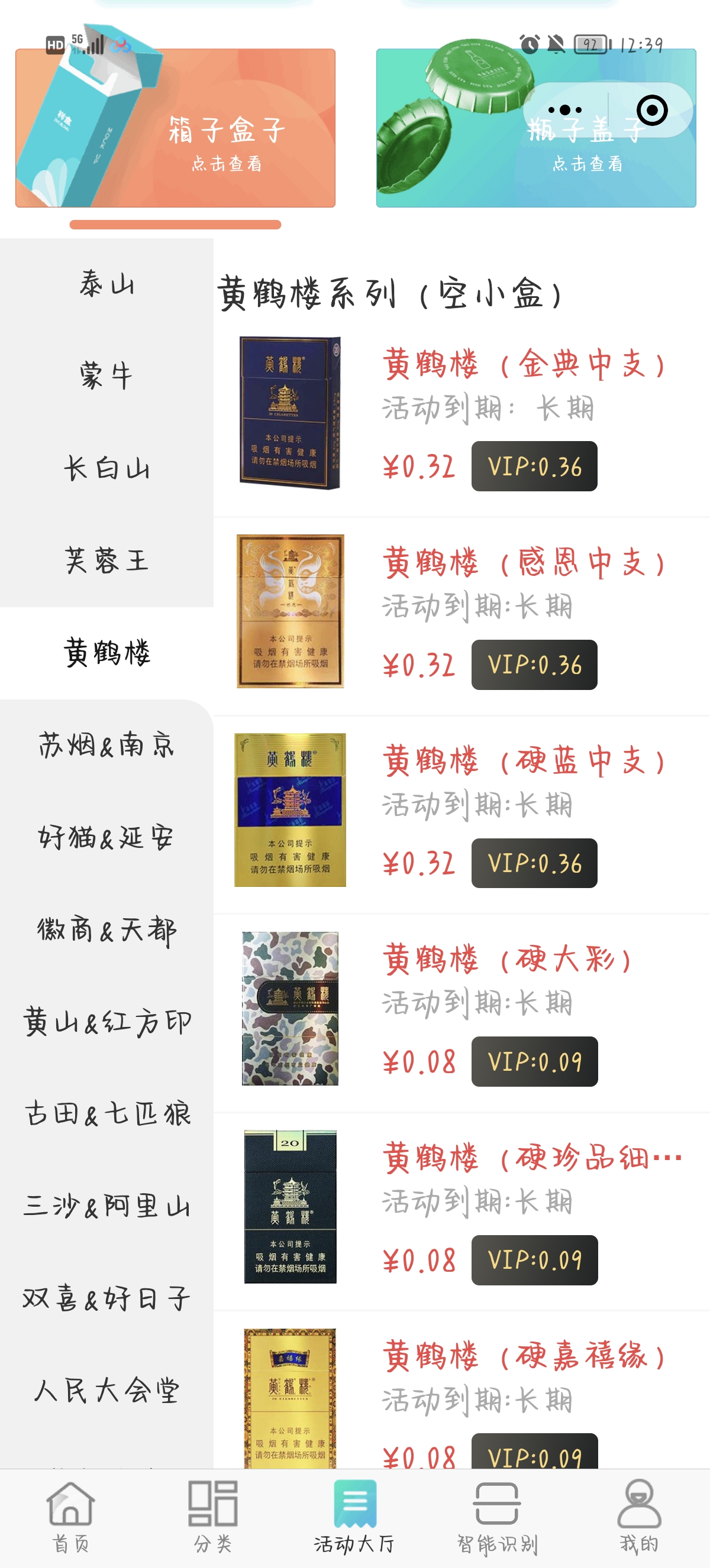Screen dimensions: 710x1568
Task: Tap VIP:0.09 badge on 硬大彩 item
Action: point(534,1060)
